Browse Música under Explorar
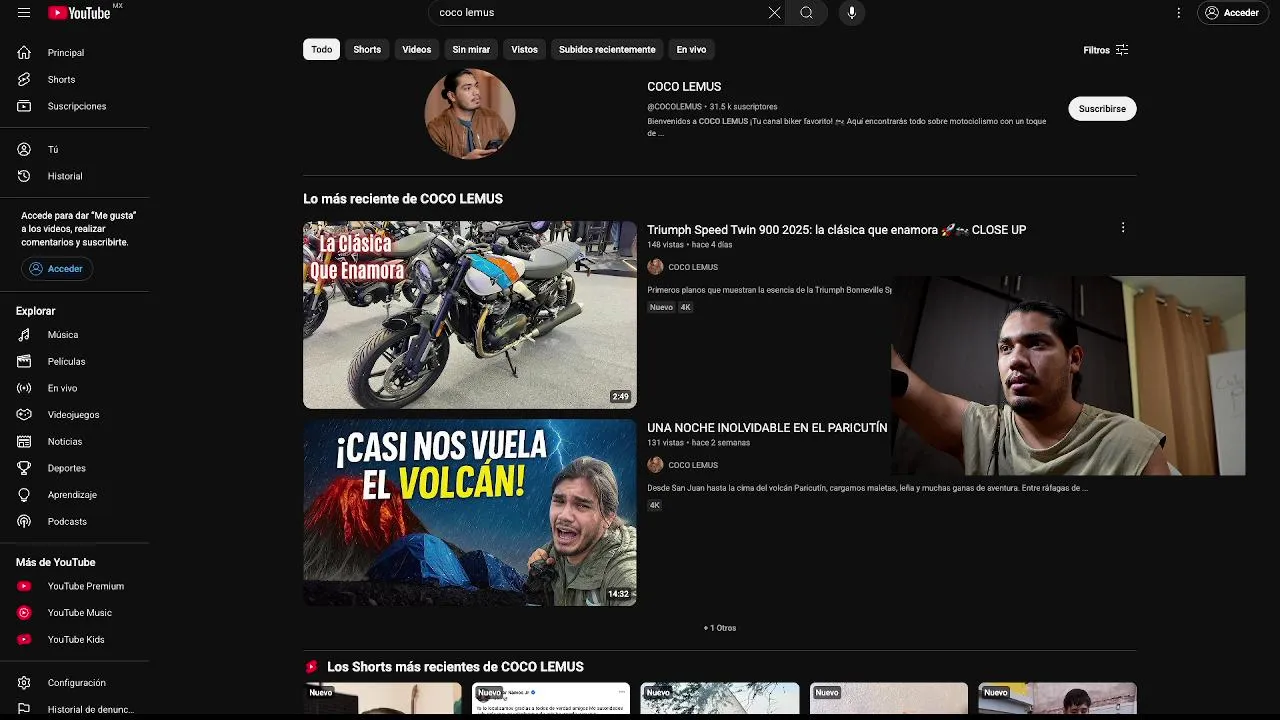 coord(62,335)
